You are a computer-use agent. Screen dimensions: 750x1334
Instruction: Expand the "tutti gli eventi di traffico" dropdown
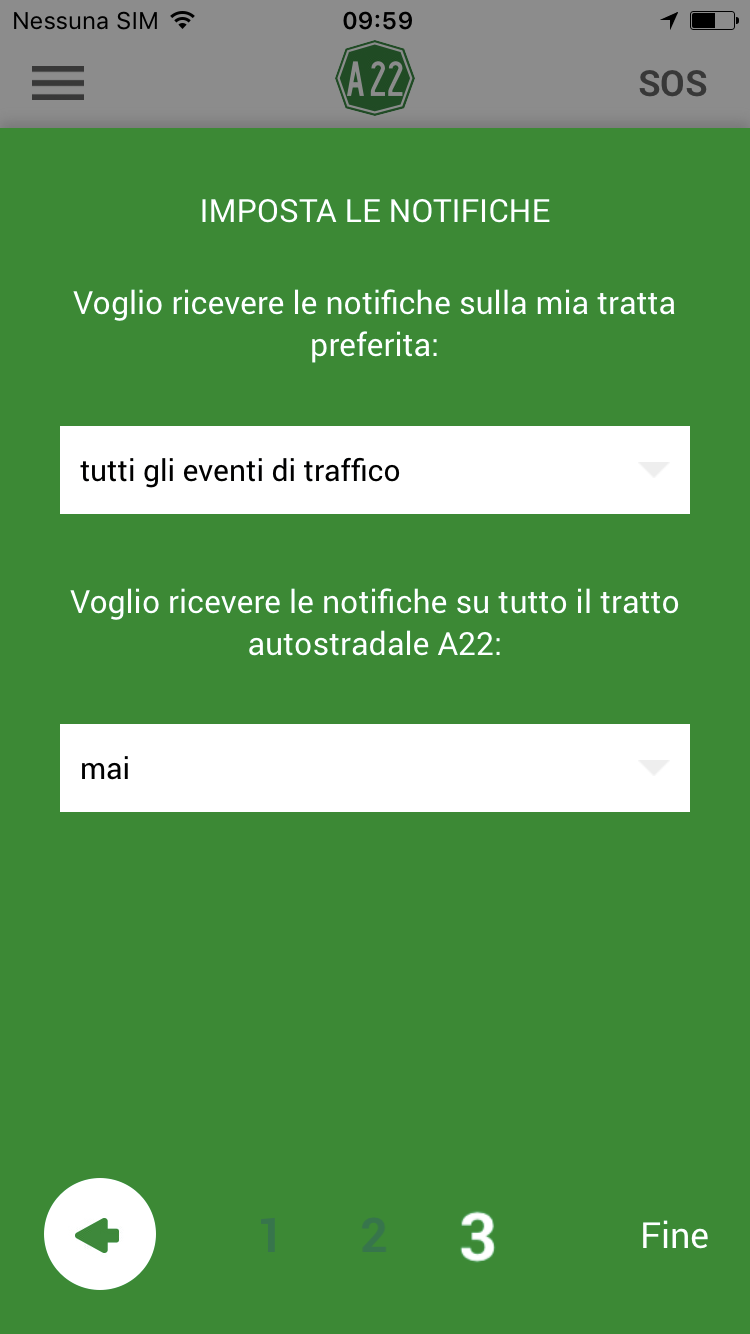pyautogui.click(x=374, y=470)
